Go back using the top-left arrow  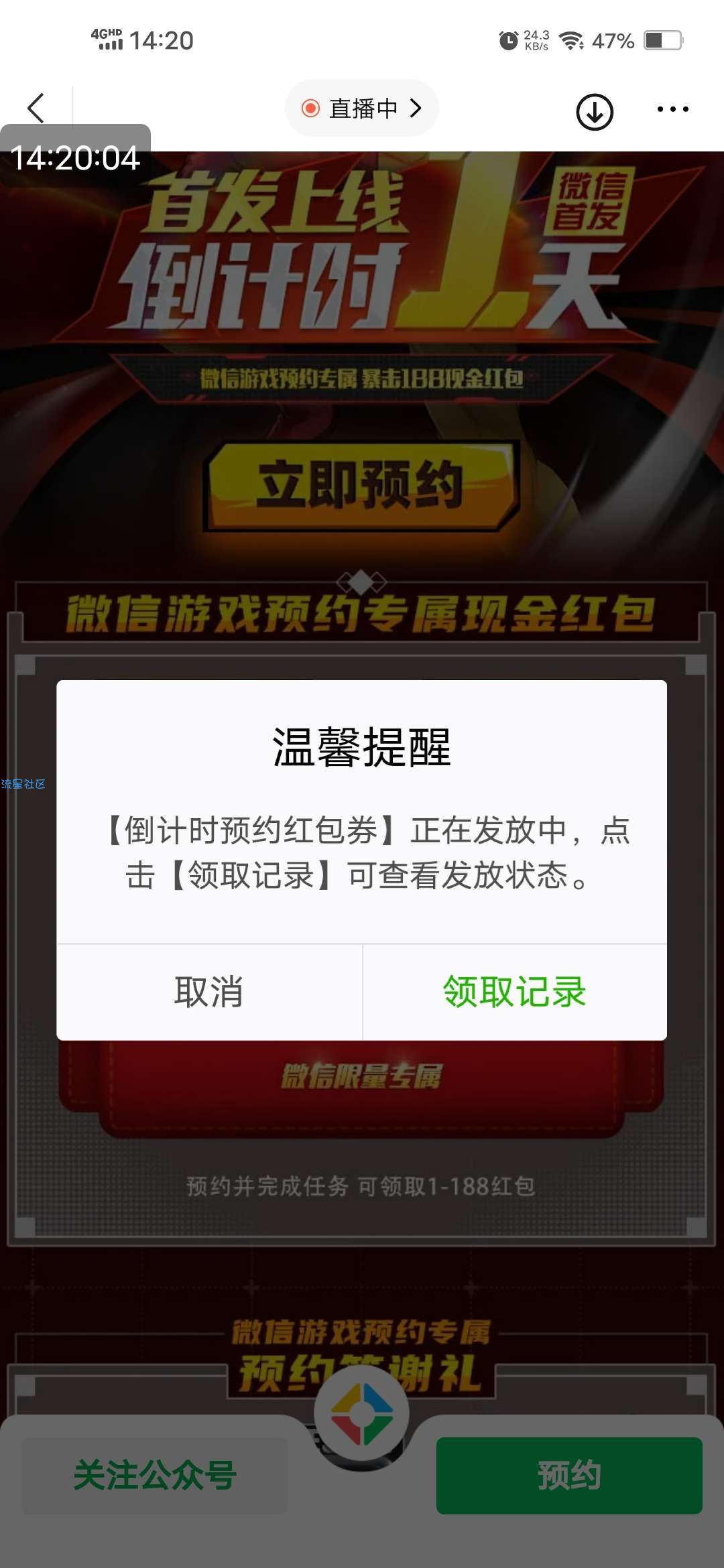tap(36, 109)
